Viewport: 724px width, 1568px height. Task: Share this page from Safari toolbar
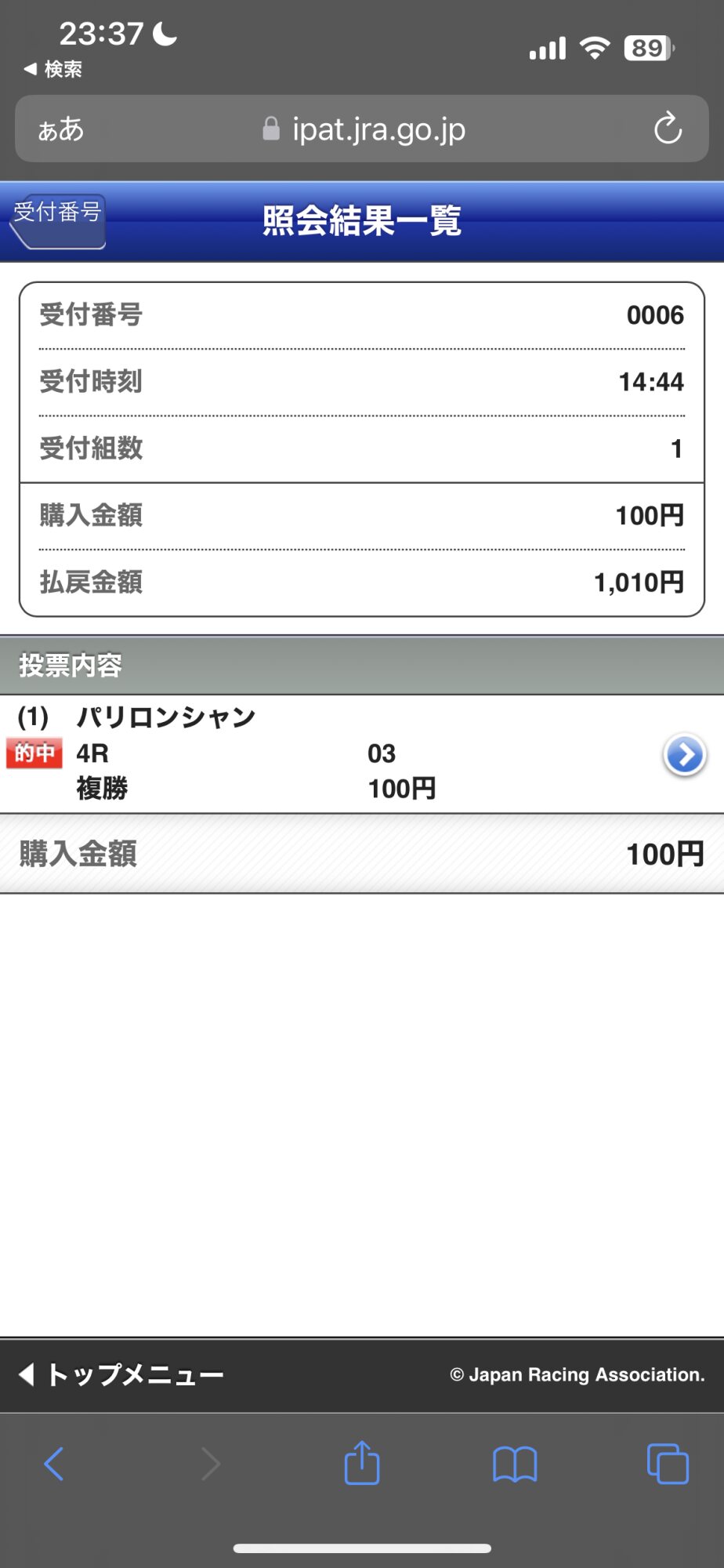pyautogui.click(x=362, y=1464)
